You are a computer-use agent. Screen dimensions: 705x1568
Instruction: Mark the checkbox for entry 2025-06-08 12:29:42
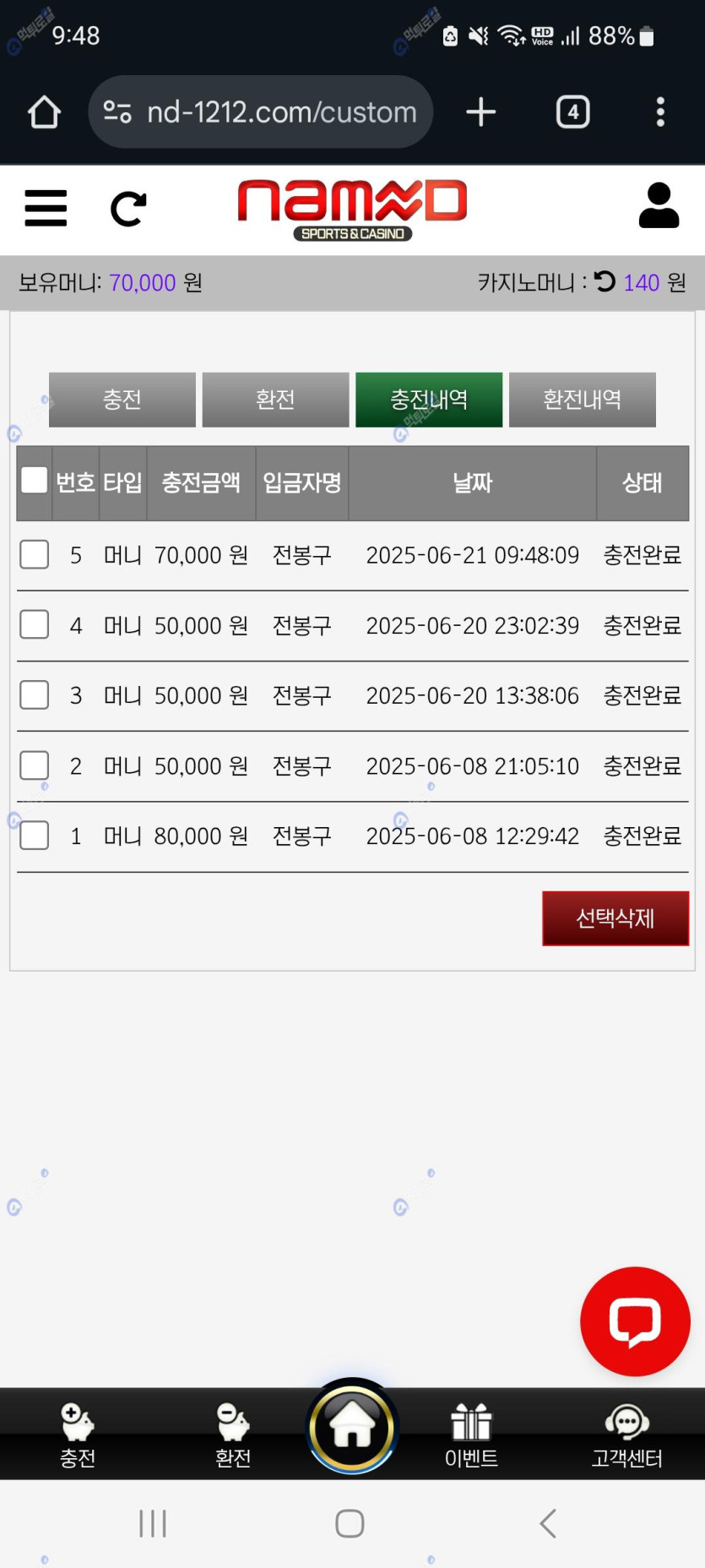(34, 836)
